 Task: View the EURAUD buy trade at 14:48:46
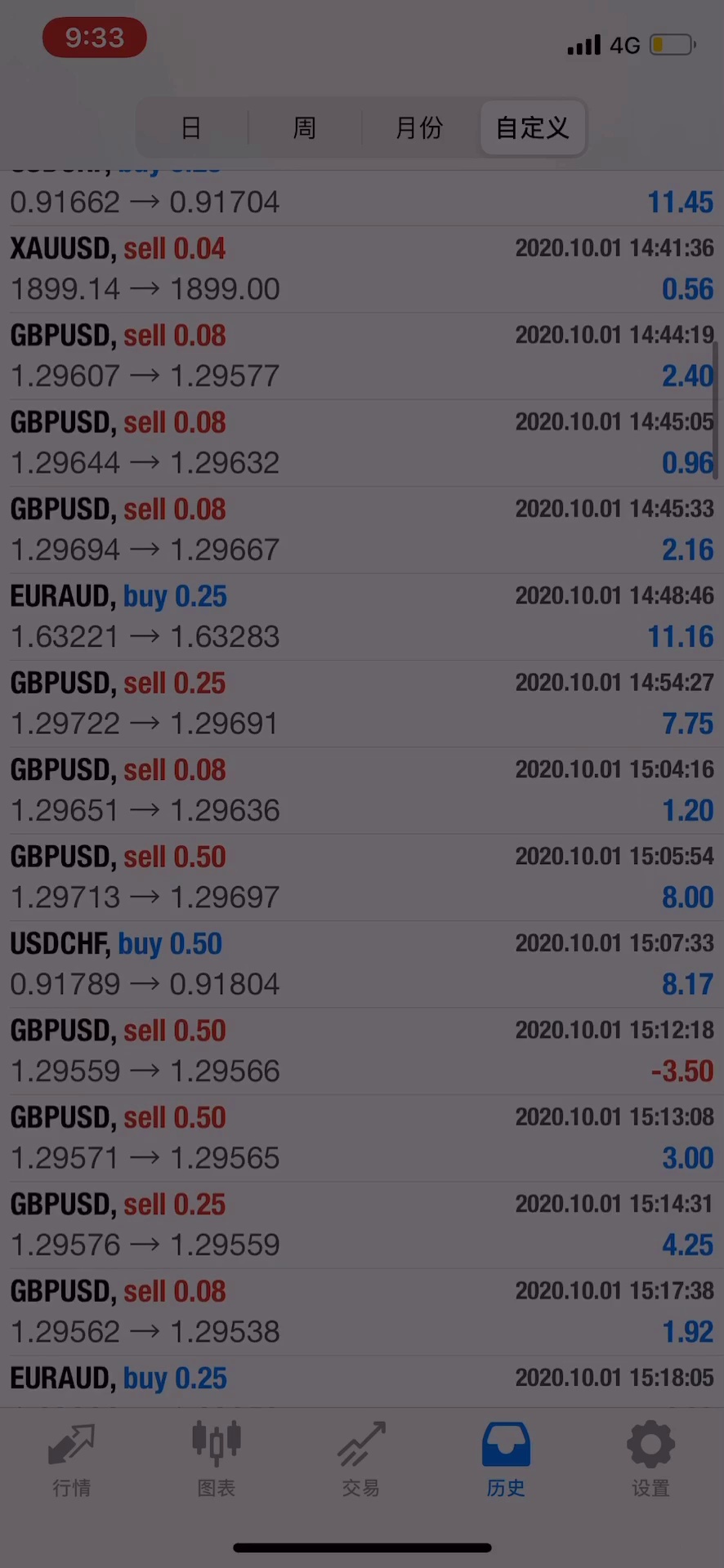click(x=361, y=617)
